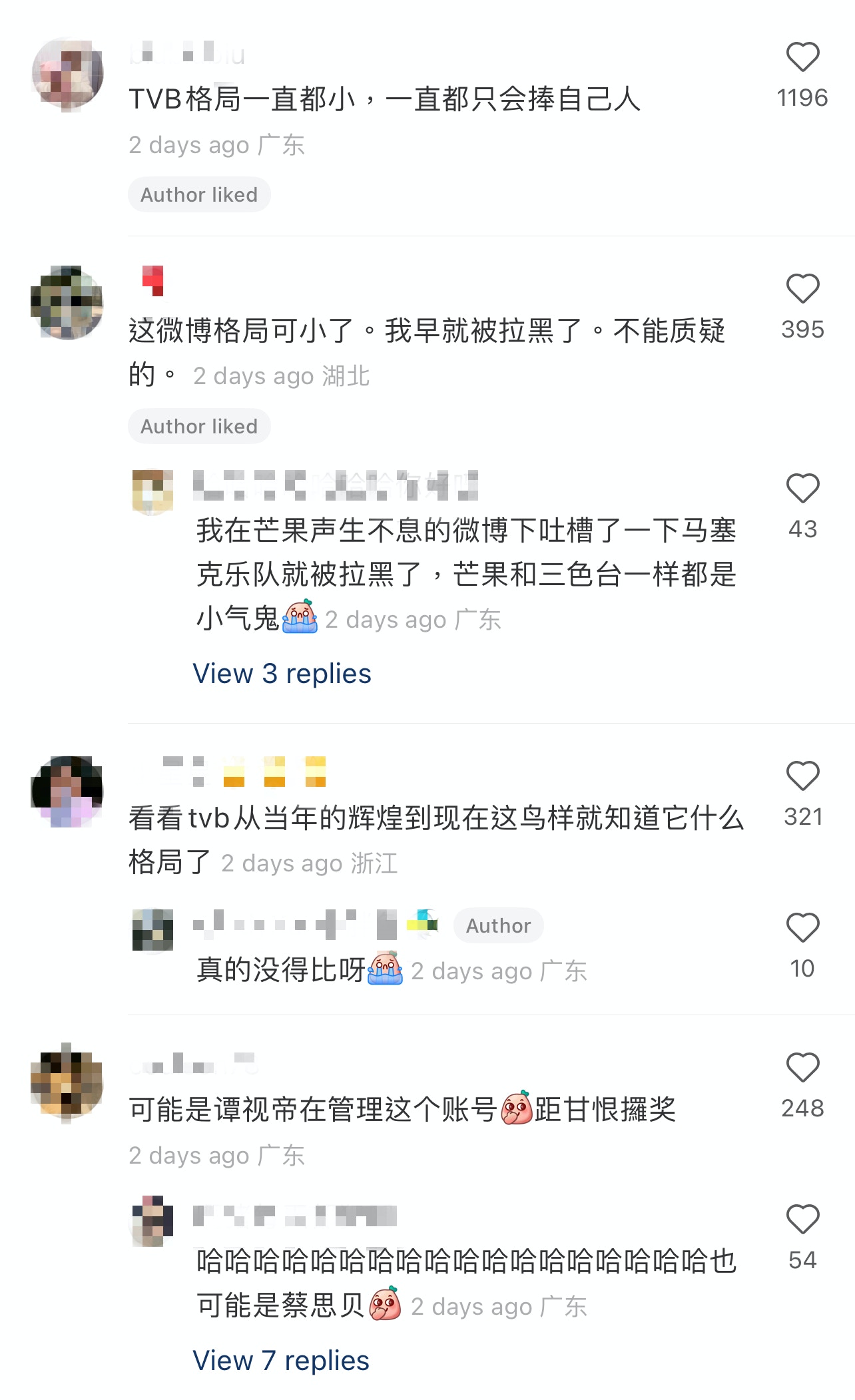Open avatar of the 看看tvb从当年 commenter
This screenshot has height=1400, width=855.
point(67,791)
